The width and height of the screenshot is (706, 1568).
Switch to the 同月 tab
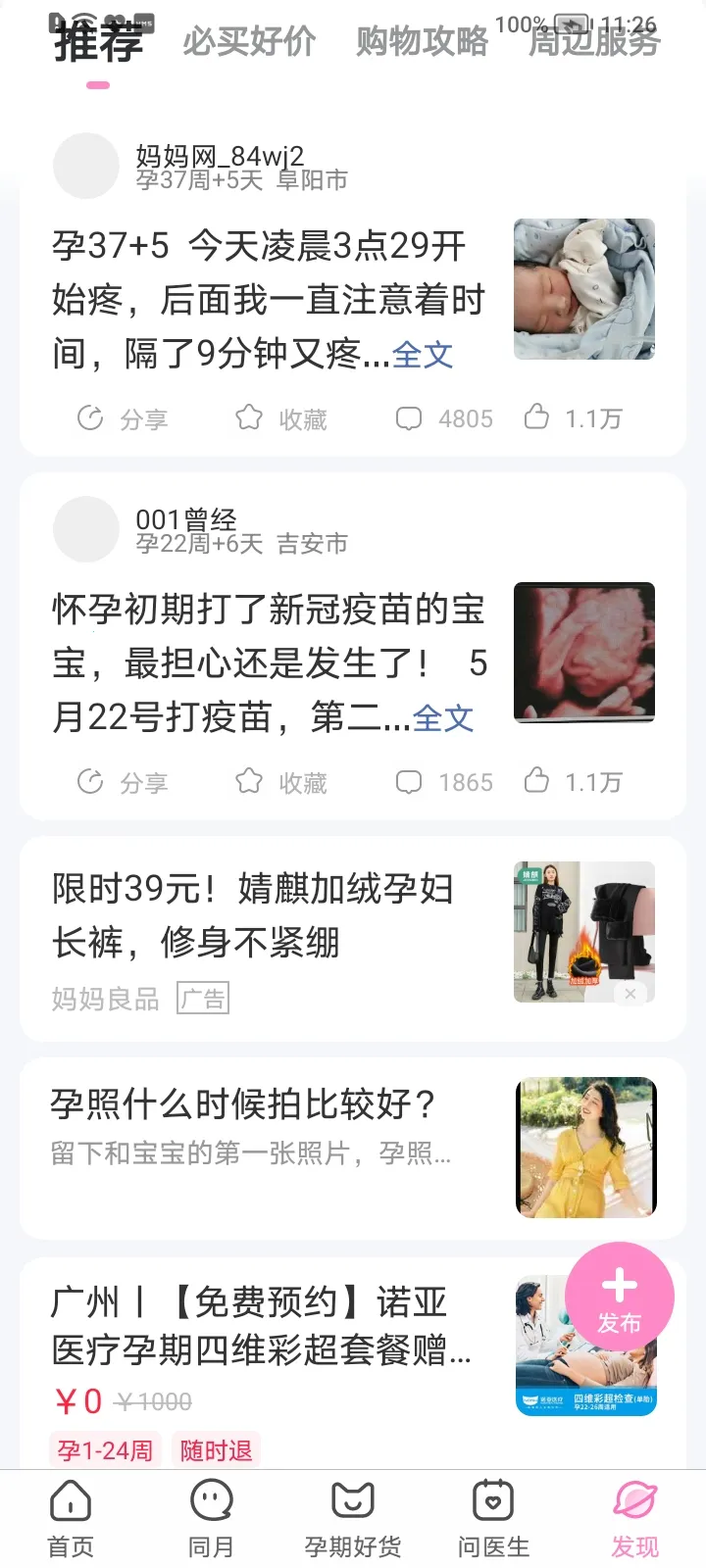point(212,1519)
